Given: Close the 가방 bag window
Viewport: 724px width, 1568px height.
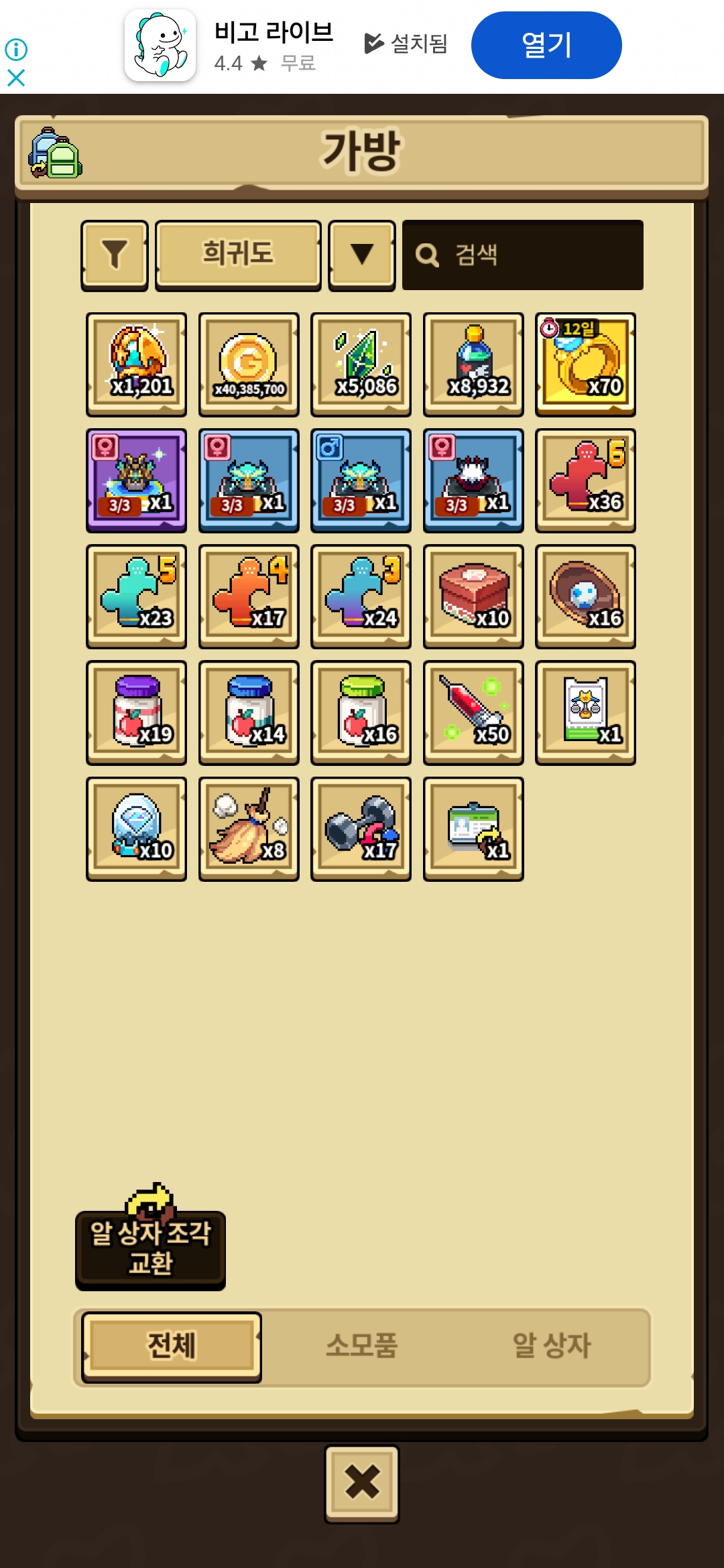Looking at the screenshot, I should (x=362, y=1483).
